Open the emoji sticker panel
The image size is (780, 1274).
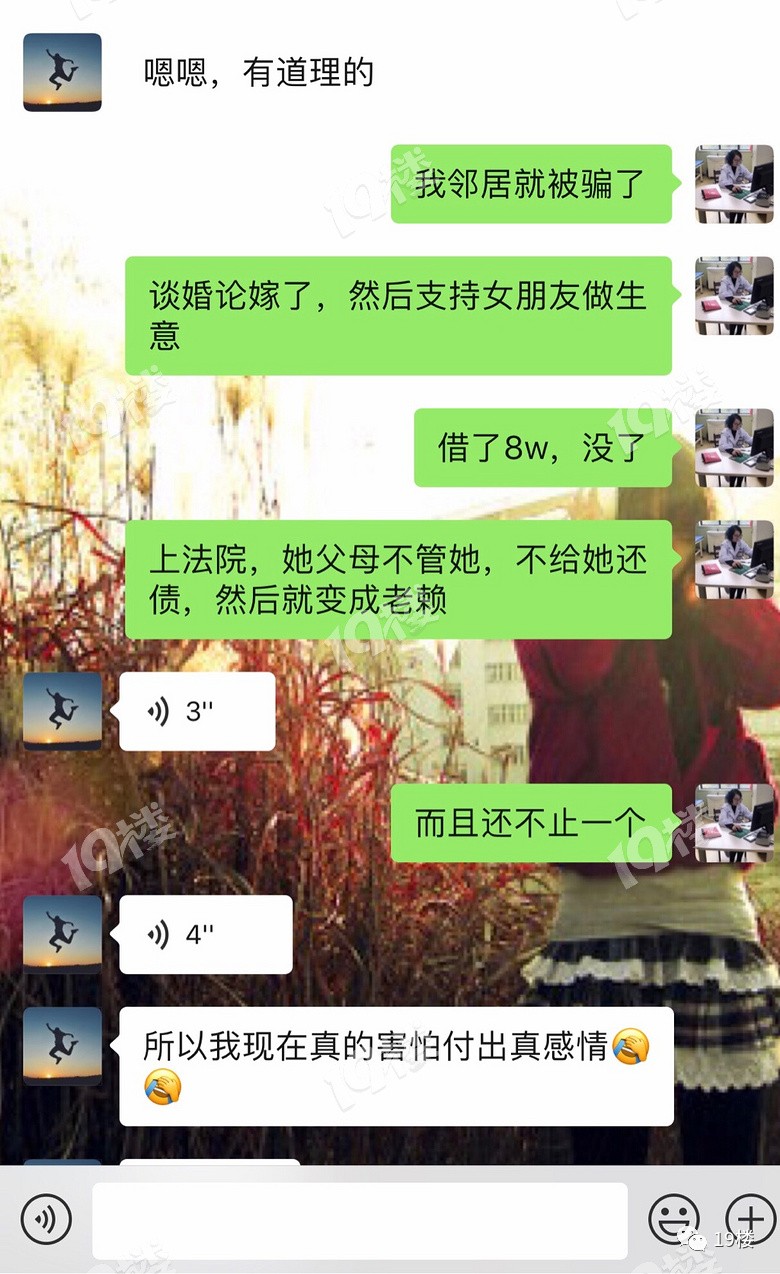point(673,1220)
